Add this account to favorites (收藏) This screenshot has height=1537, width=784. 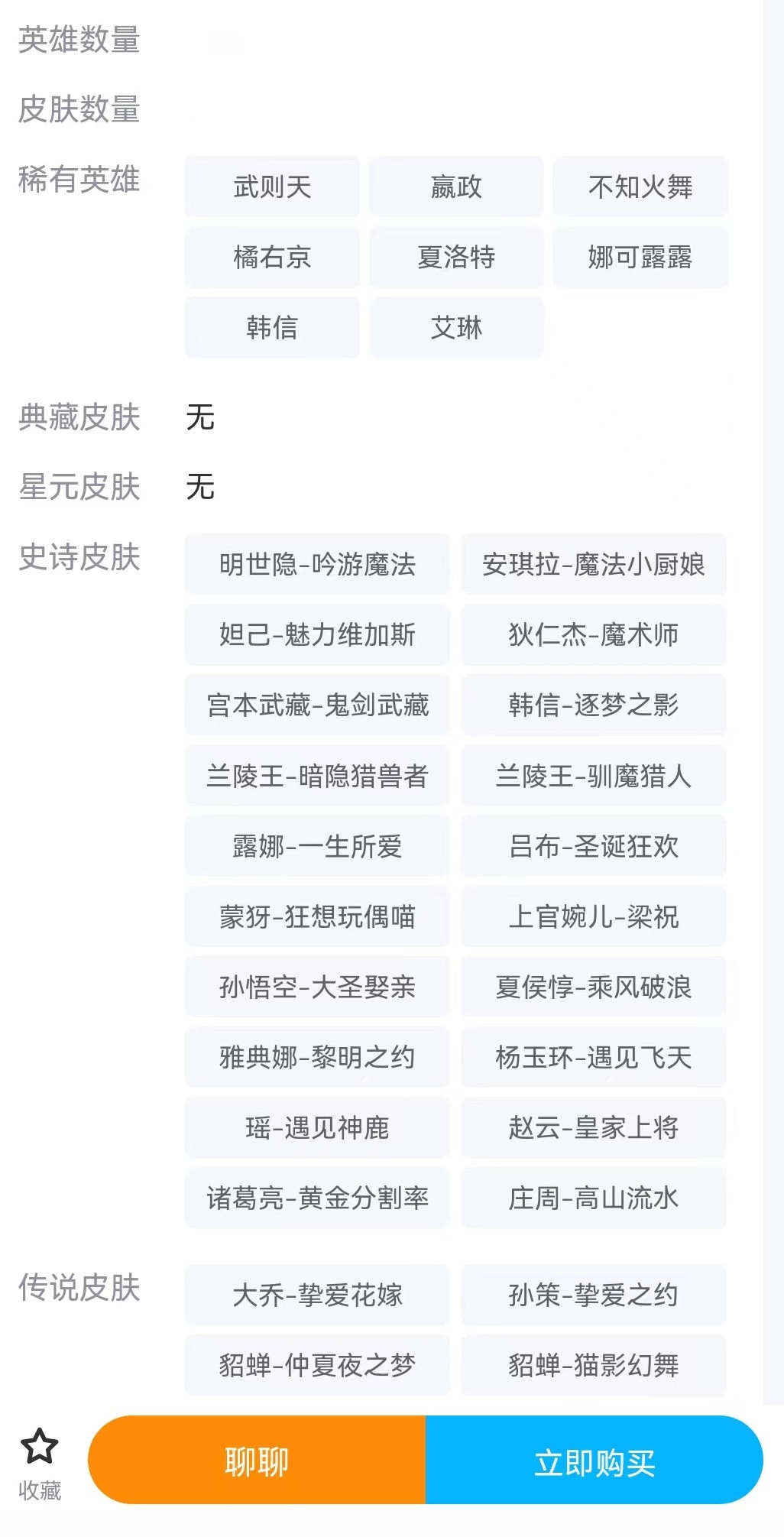[x=39, y=1462]
